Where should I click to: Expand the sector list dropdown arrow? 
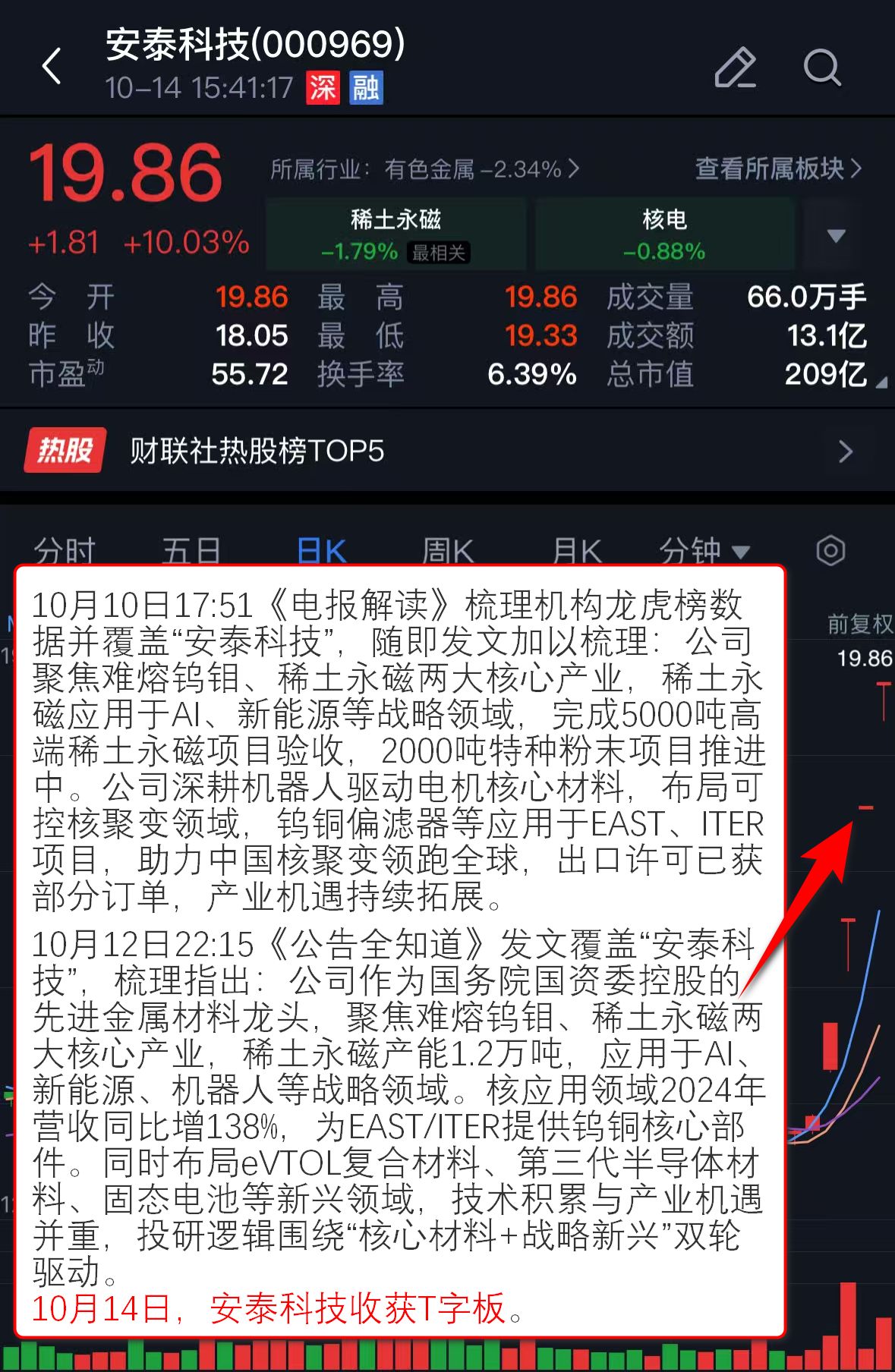coord(836,235)
